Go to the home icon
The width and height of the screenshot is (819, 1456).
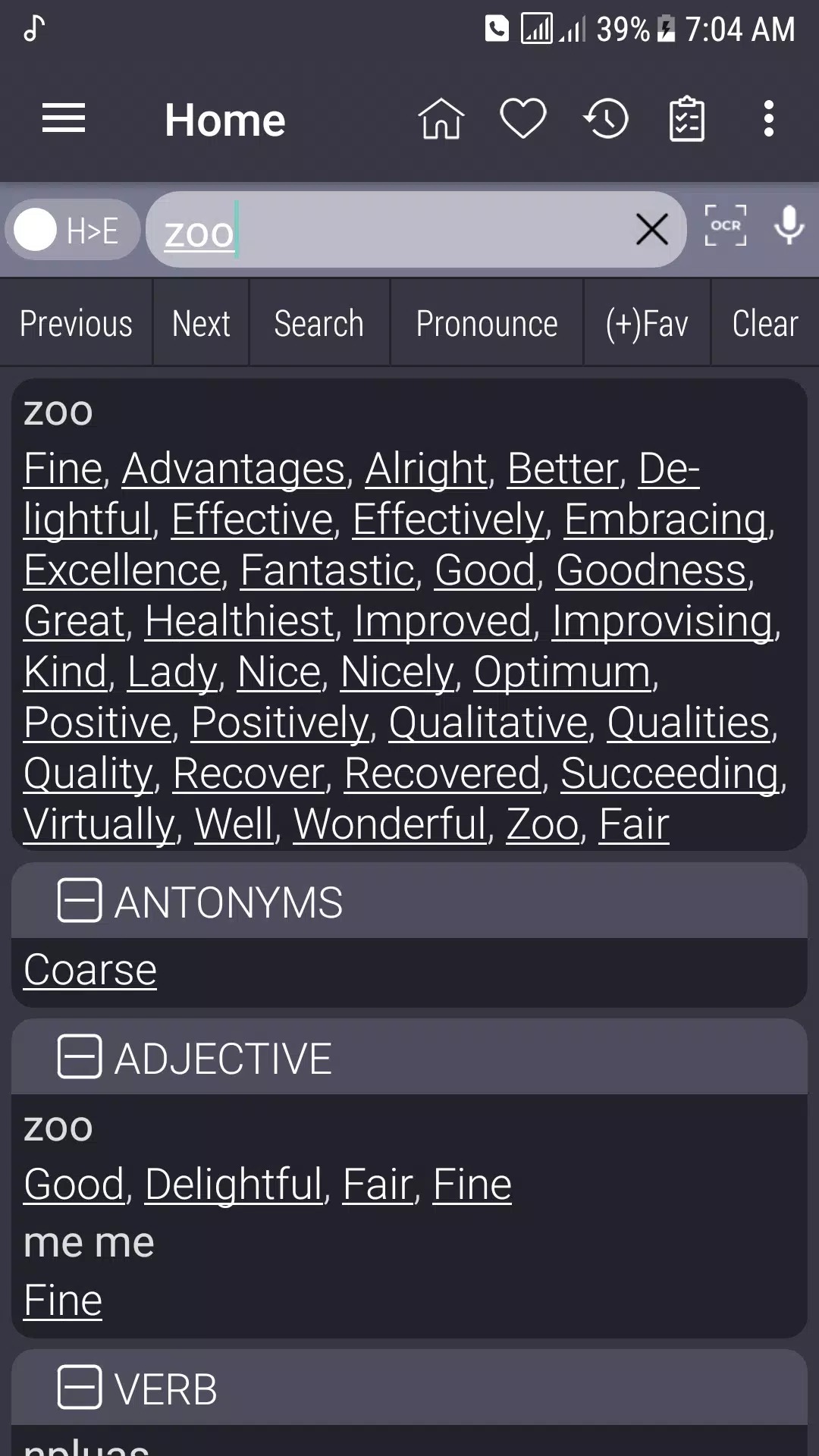(441, 119)
